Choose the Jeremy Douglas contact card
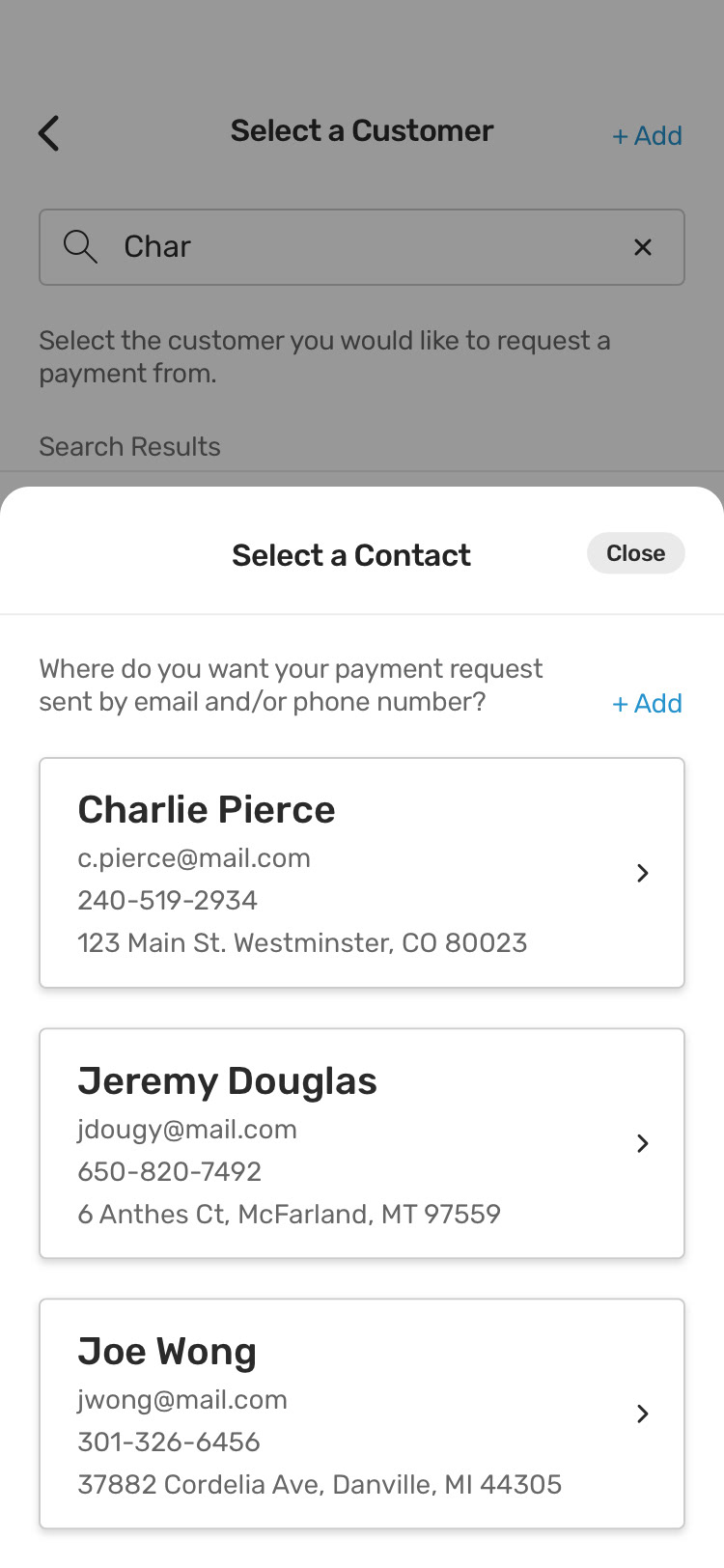Image resolution: width=724 pixels, height=1568 pixels. click(x=362, y=1143)
